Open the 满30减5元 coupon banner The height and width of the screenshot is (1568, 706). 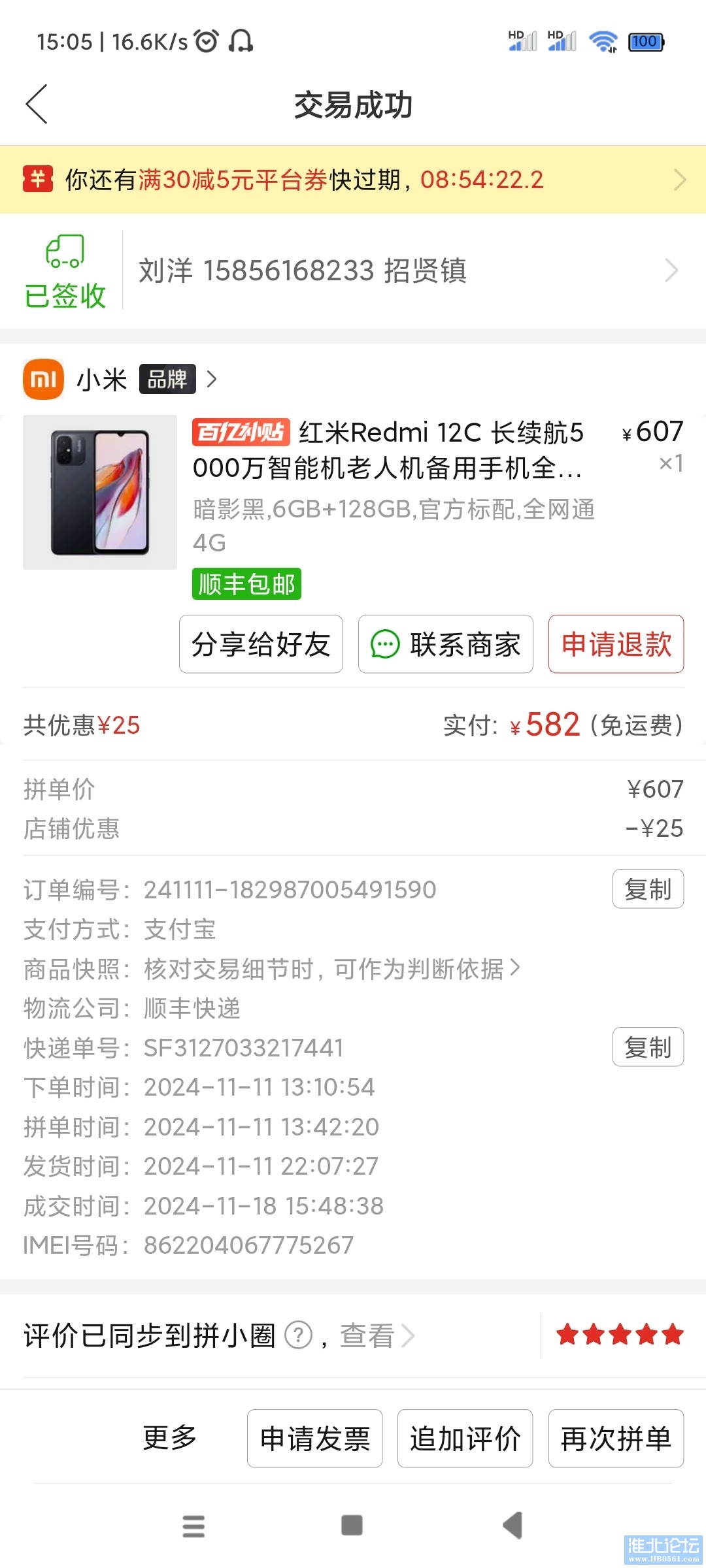point(353,180)
